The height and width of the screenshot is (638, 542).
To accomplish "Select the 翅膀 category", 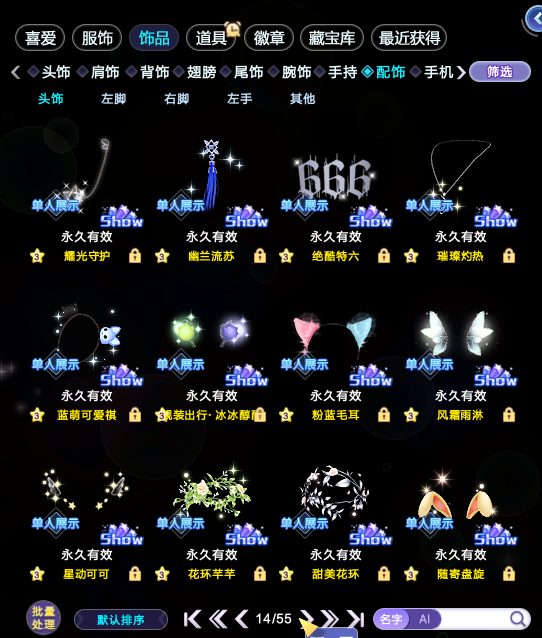I will pyautogui.click(x=201, y=72).
